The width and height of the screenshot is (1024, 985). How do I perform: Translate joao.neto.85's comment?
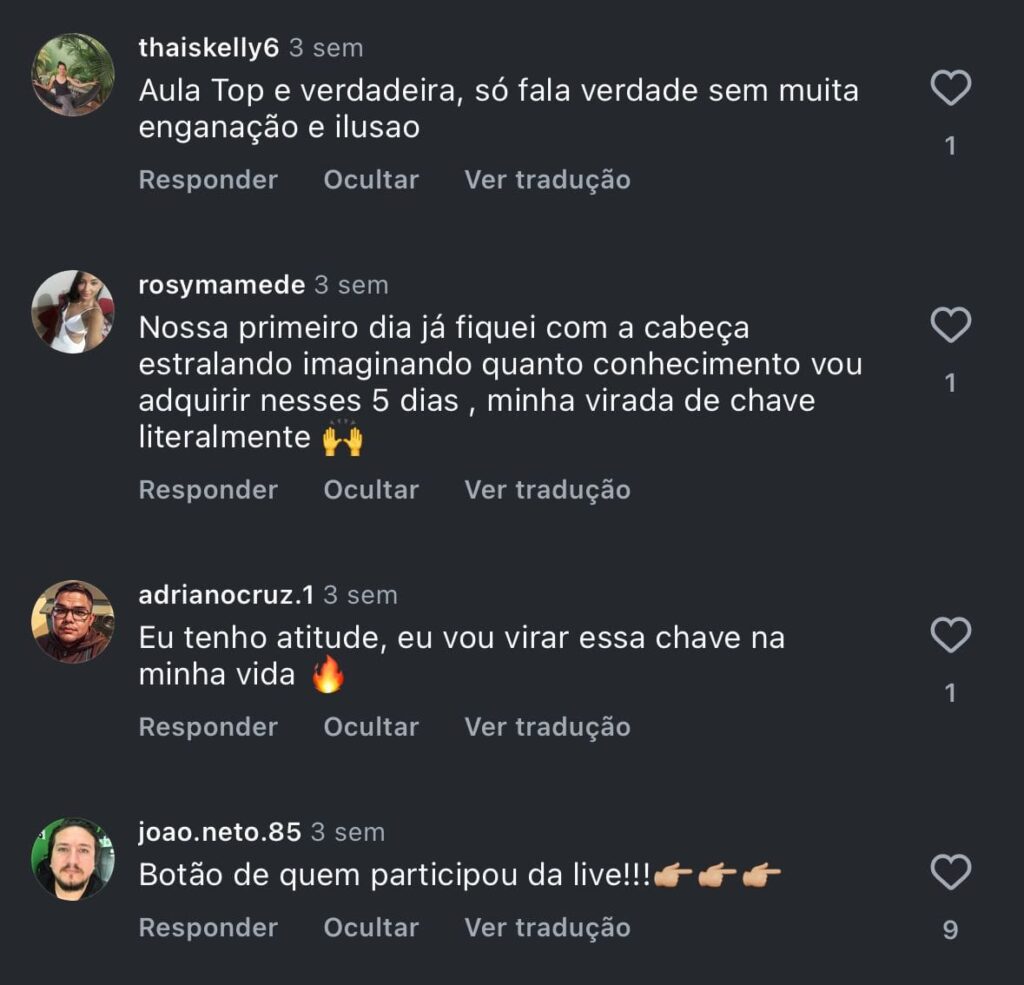coord(547,928)
